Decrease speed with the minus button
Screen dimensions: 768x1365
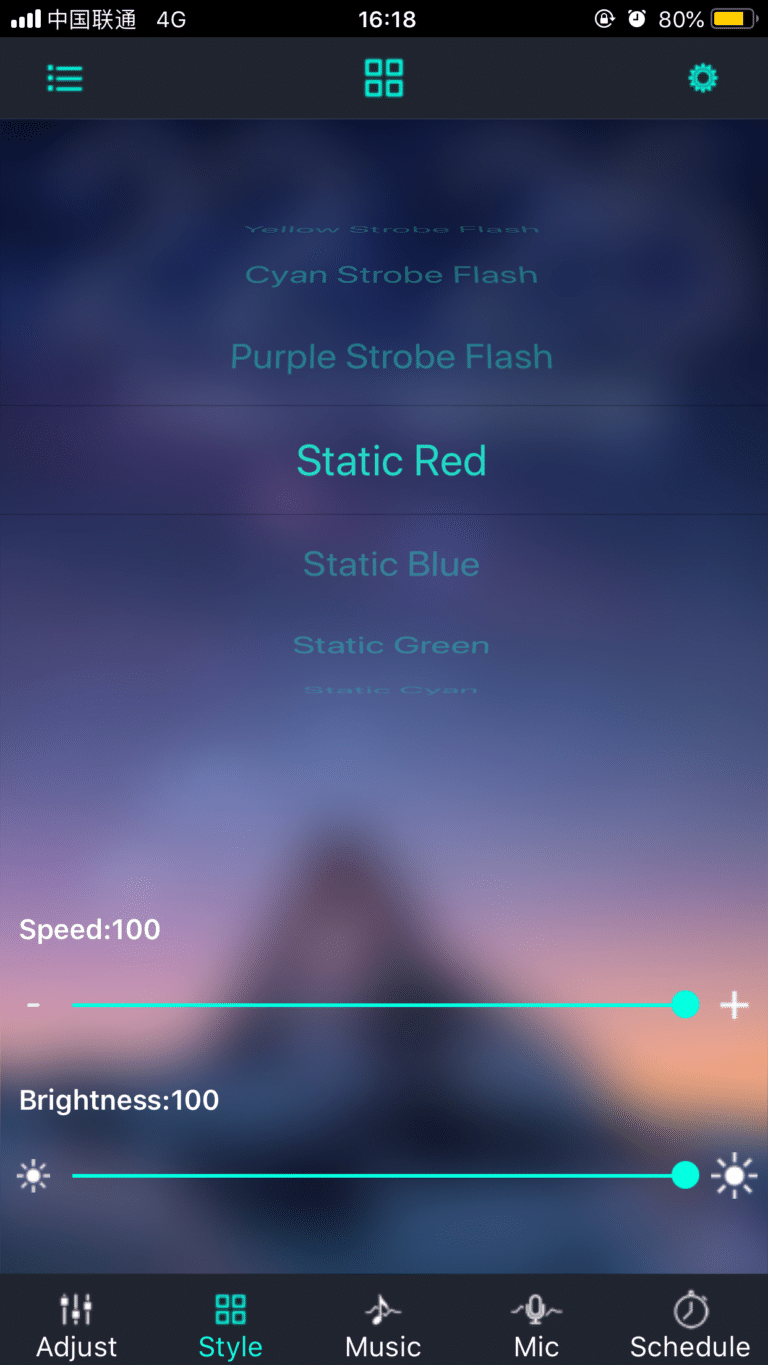33,1004
